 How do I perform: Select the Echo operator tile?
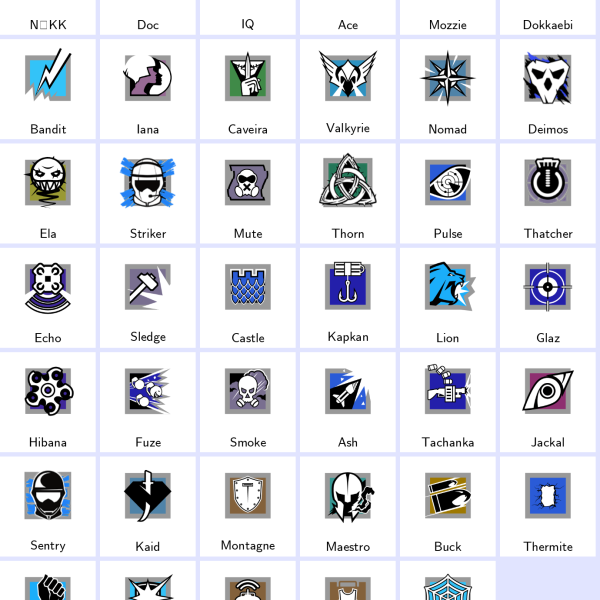(48, 296)
